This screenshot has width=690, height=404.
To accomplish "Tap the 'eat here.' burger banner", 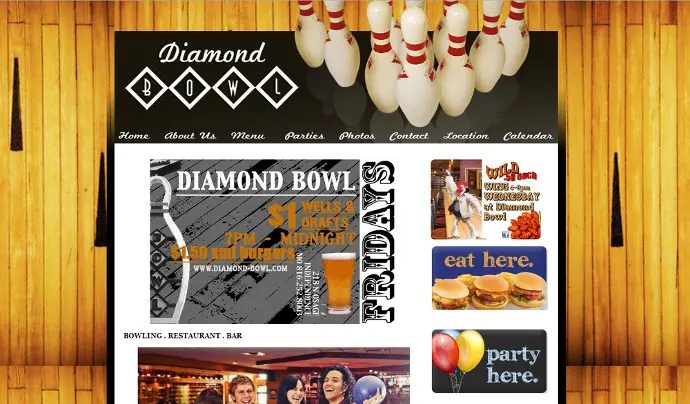I will tap(489, 278).
